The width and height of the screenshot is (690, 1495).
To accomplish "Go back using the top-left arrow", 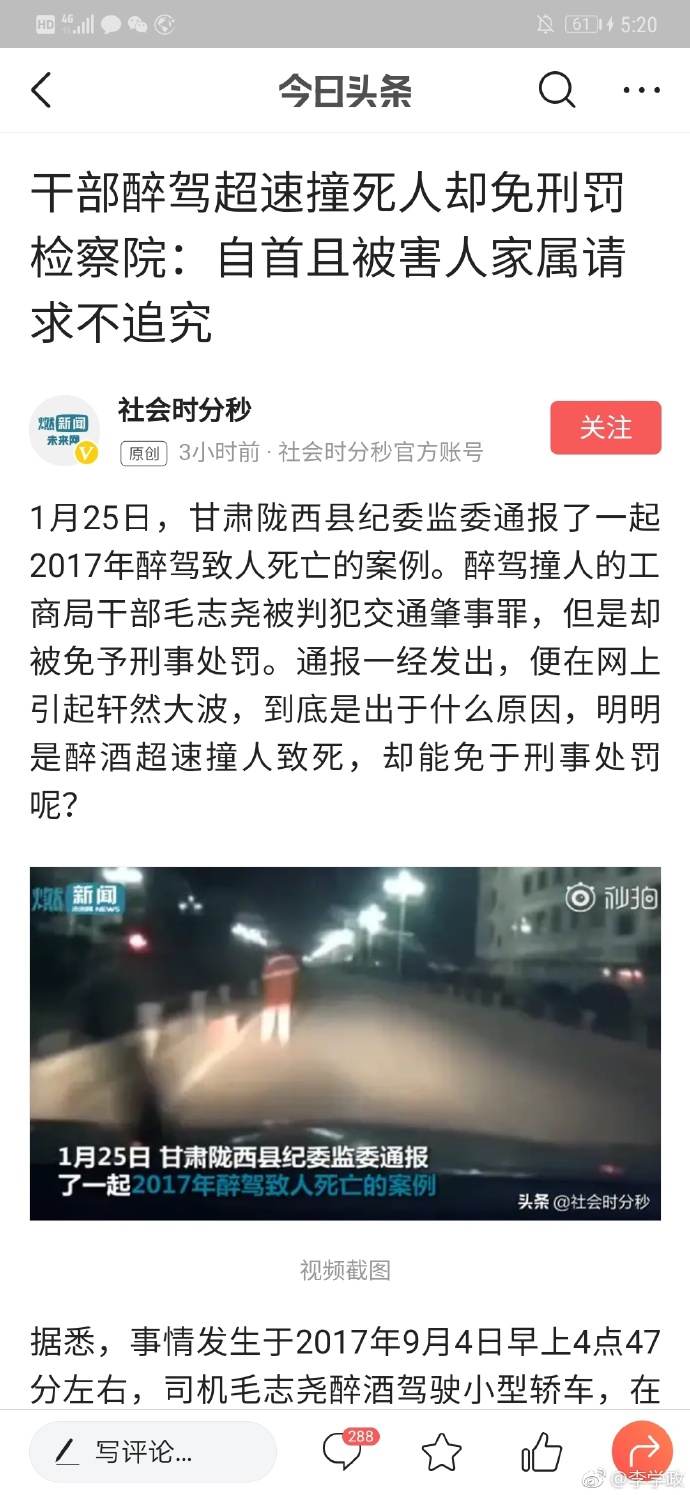I will (41, 91).
